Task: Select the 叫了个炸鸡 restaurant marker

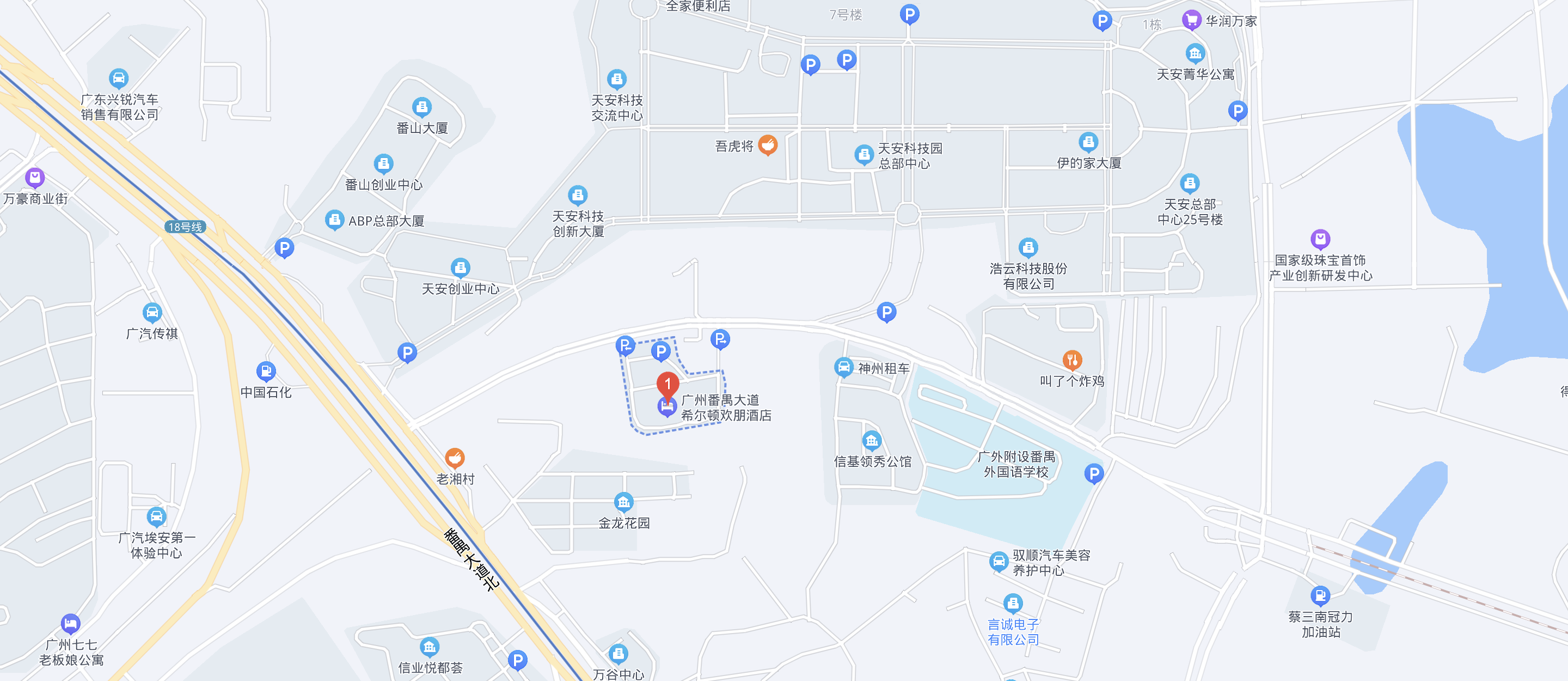Action: pyautogui.click(x=1072, y=360)
